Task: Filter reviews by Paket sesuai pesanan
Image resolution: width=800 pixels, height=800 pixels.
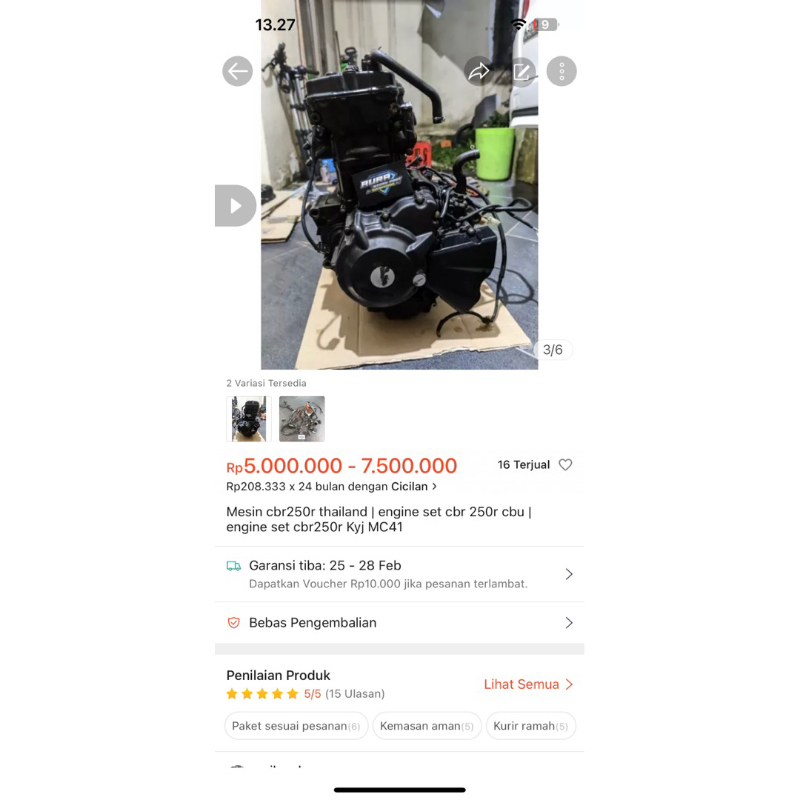Action: pyautogui.click(x=296, y=726)
